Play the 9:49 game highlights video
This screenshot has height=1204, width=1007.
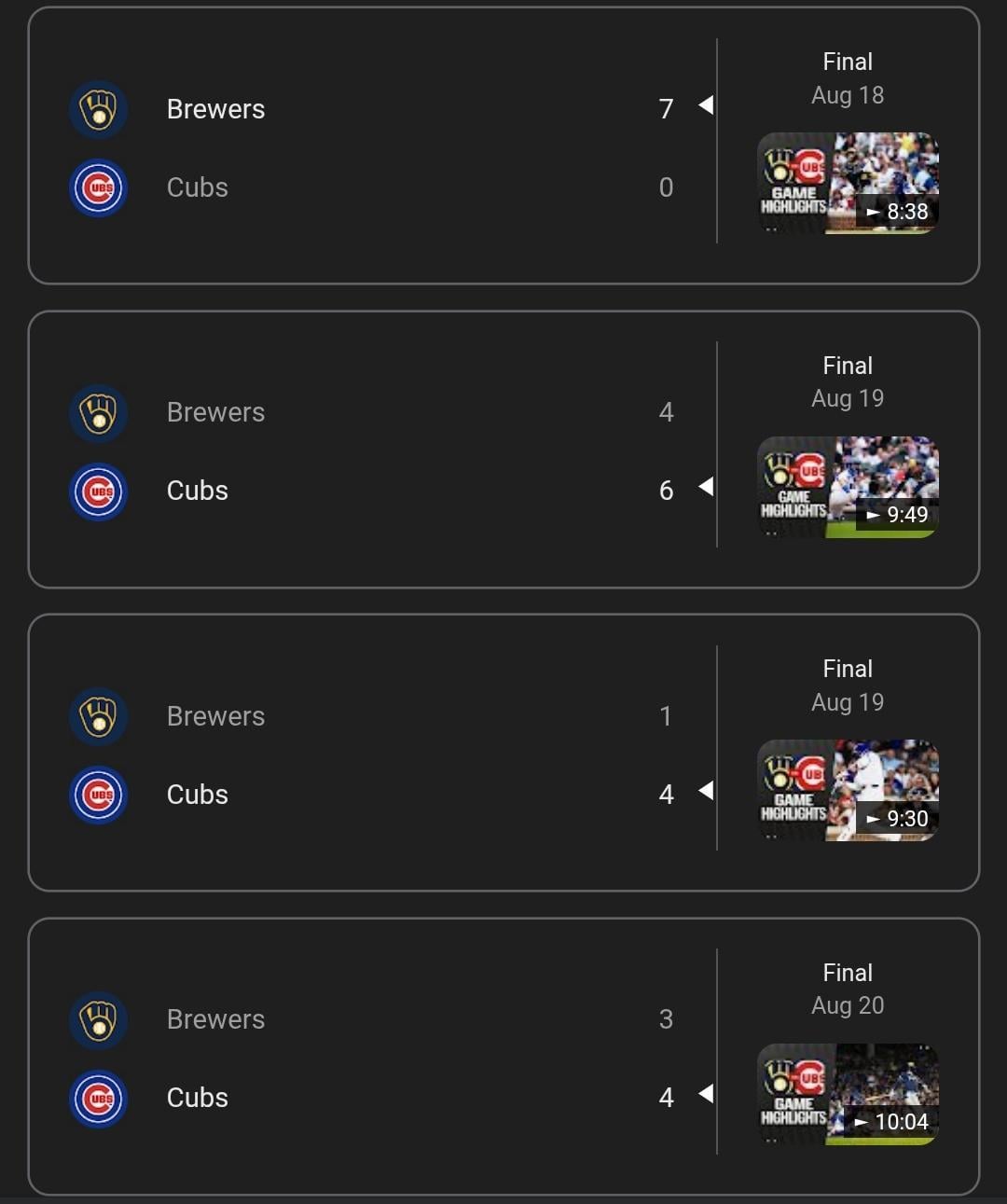848,487
